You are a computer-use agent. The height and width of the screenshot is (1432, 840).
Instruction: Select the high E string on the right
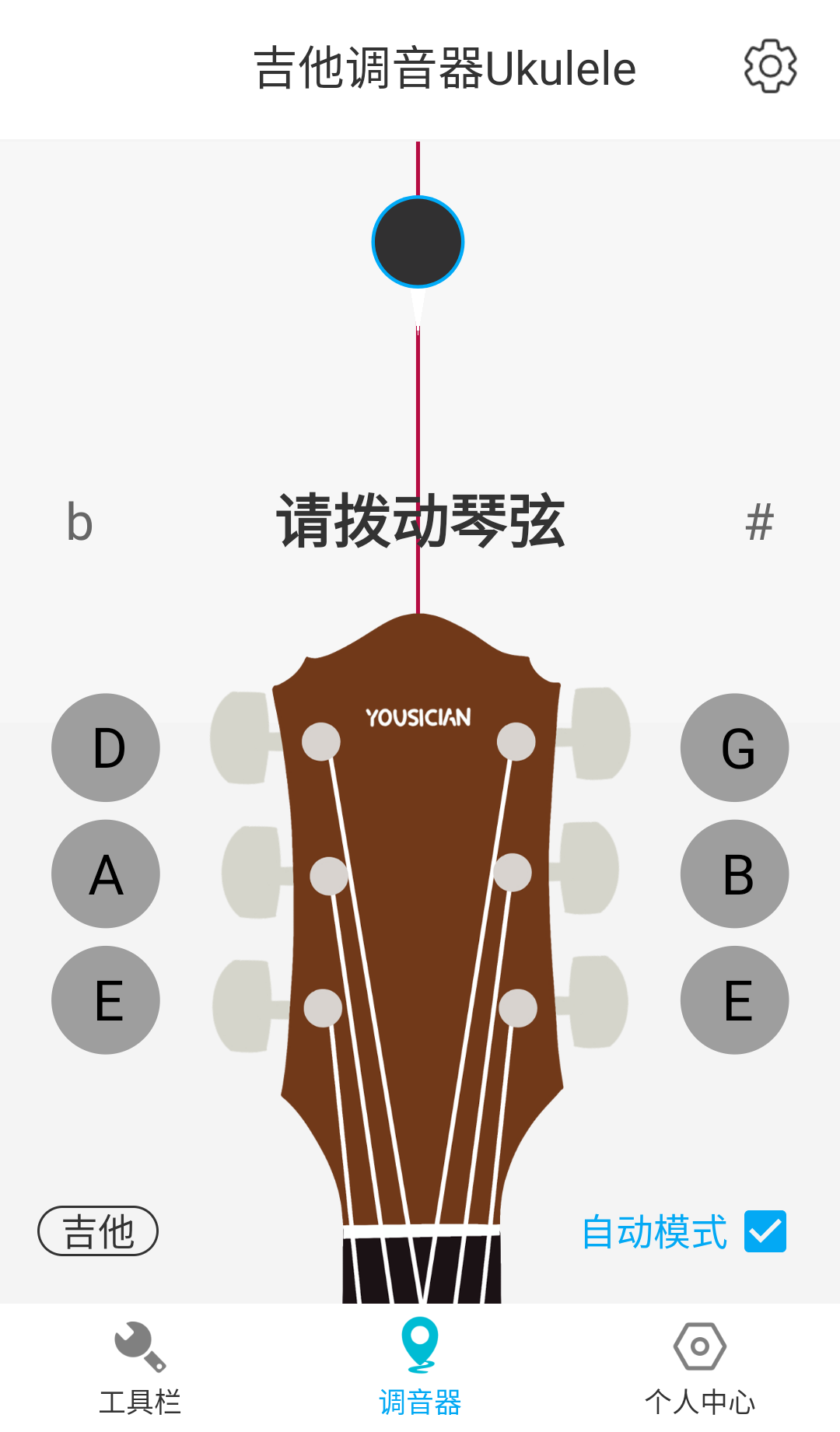pyautogui.click(x=734, y=1000)
